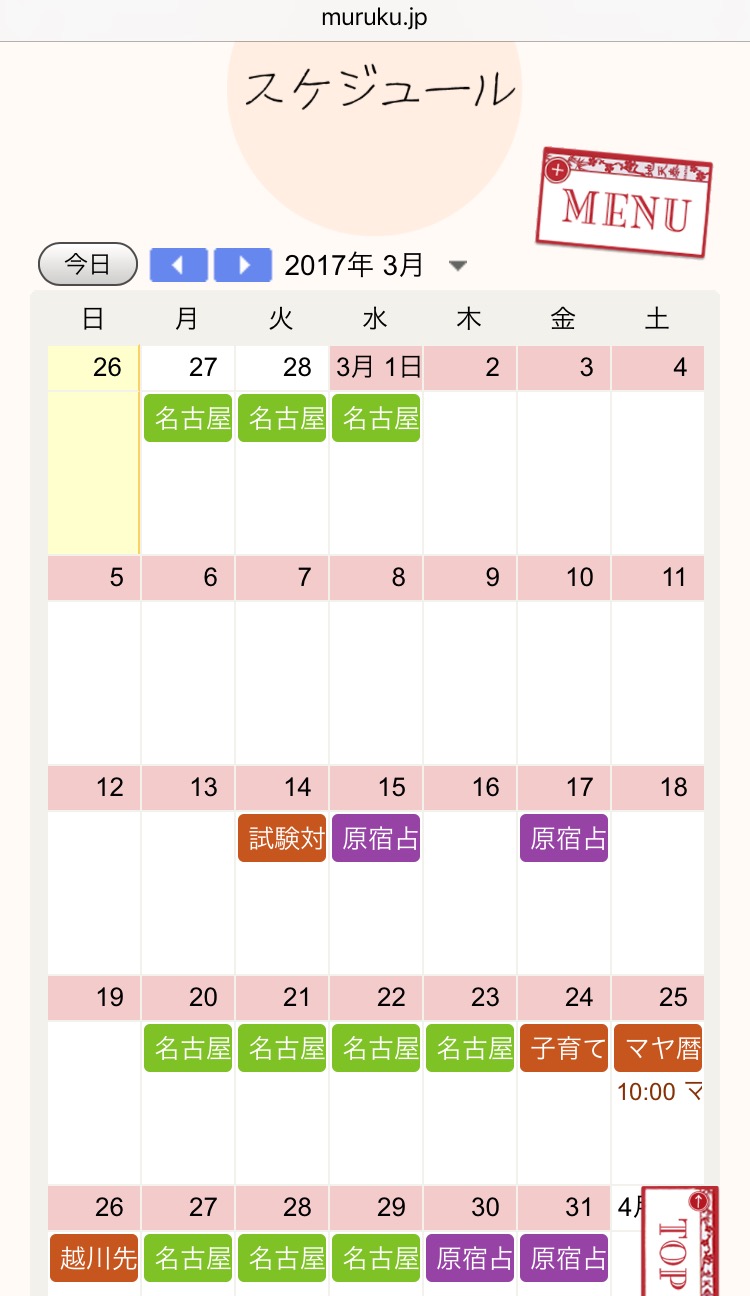Open the 原宿占 event on March 30
750x1296 pixels.
(470, 1258)
